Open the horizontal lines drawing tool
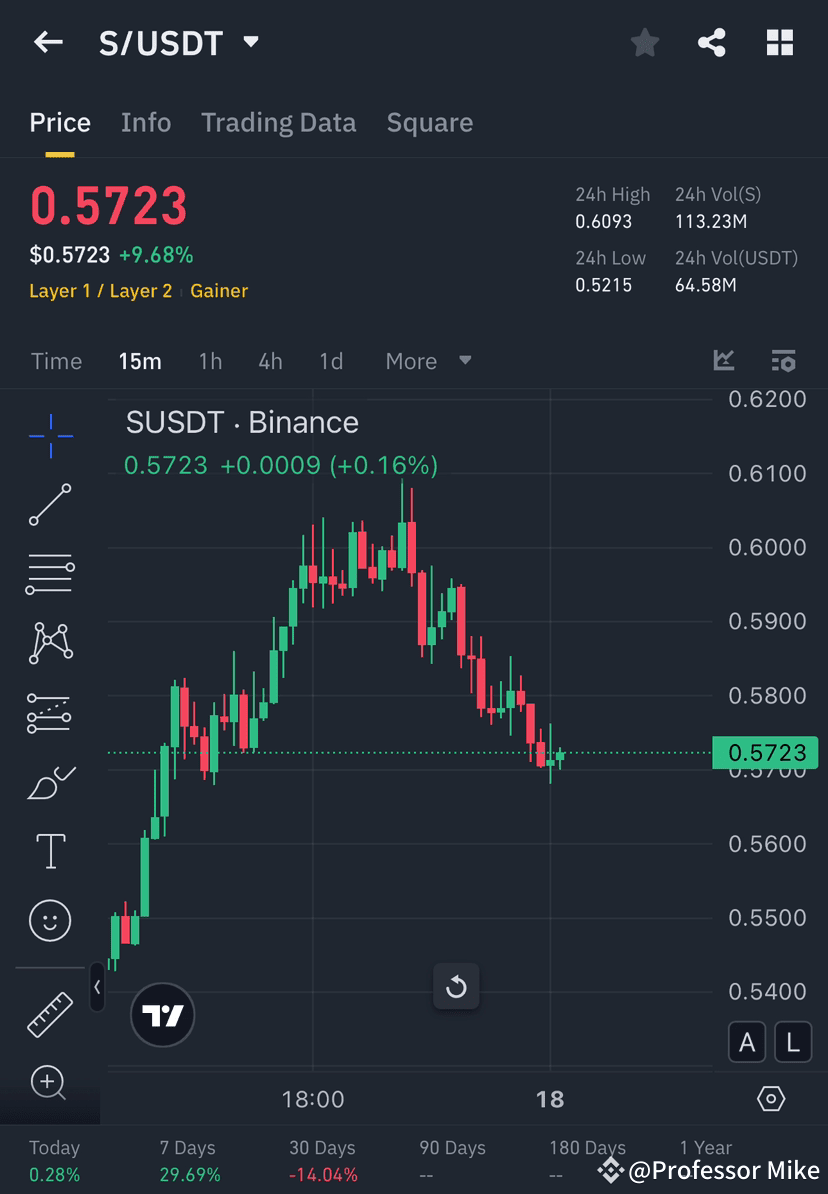 (50, 574)
